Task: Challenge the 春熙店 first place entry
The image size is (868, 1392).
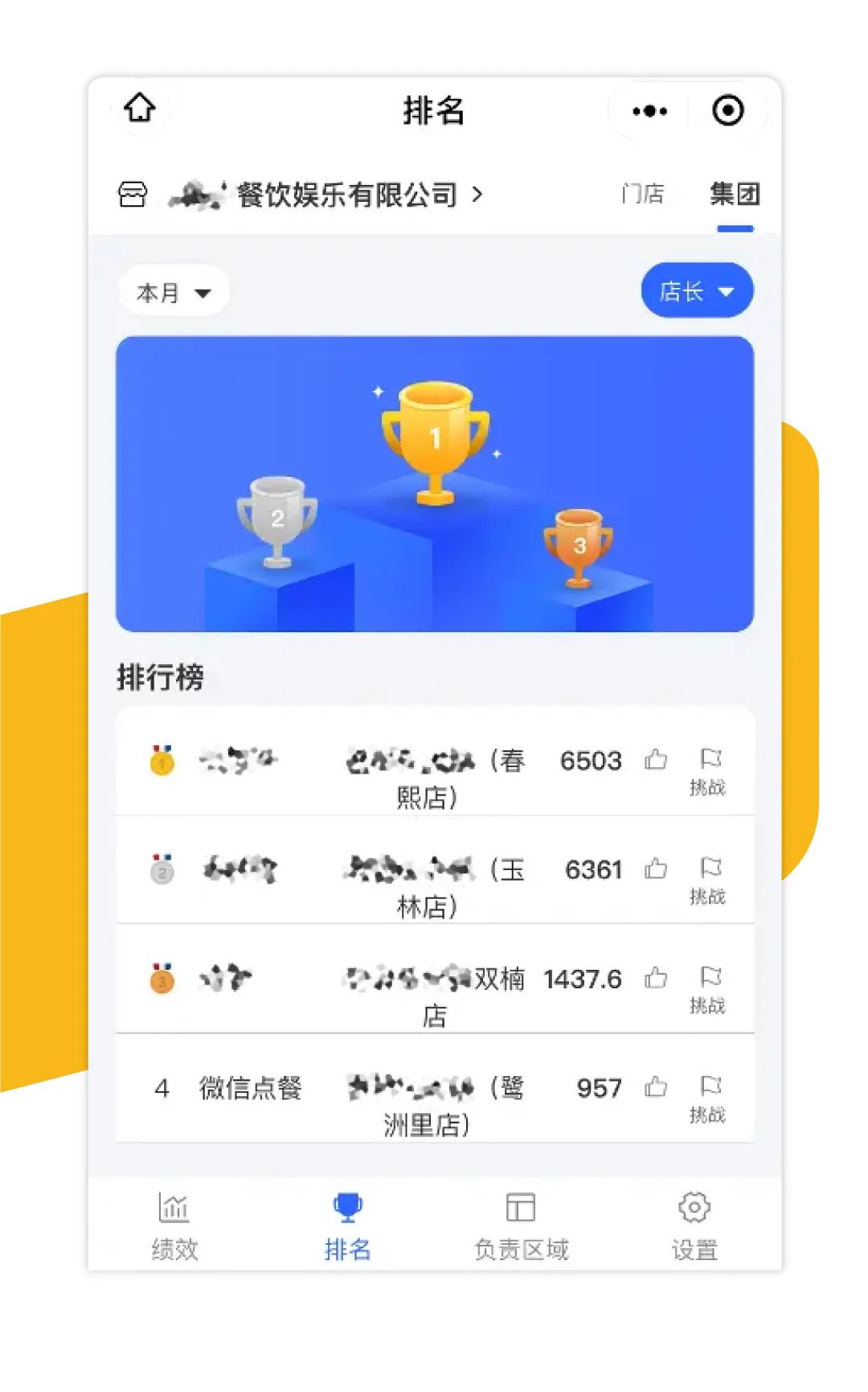Action: 708,770
